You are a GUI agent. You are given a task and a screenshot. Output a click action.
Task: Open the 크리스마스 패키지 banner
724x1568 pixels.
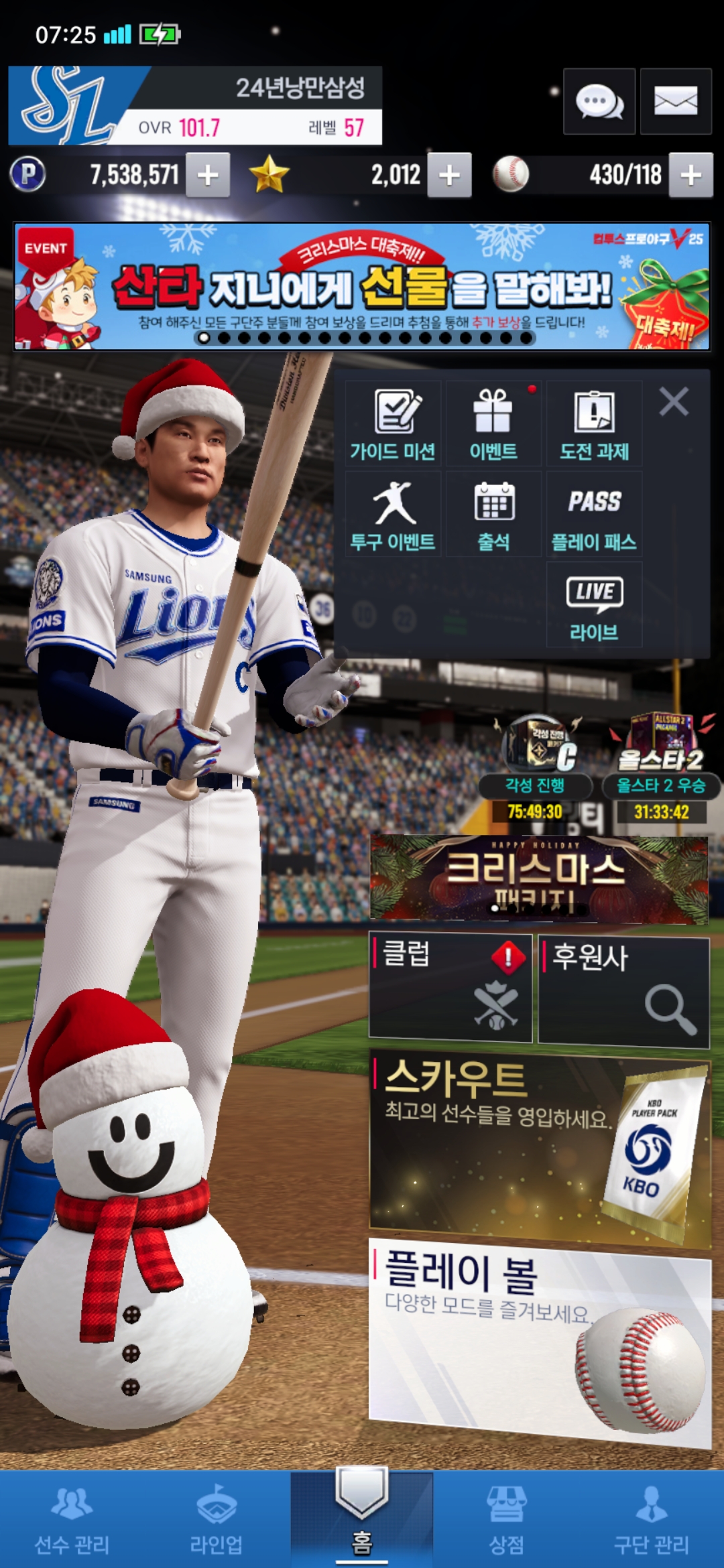pyautogui.click(x=539, y=879)
